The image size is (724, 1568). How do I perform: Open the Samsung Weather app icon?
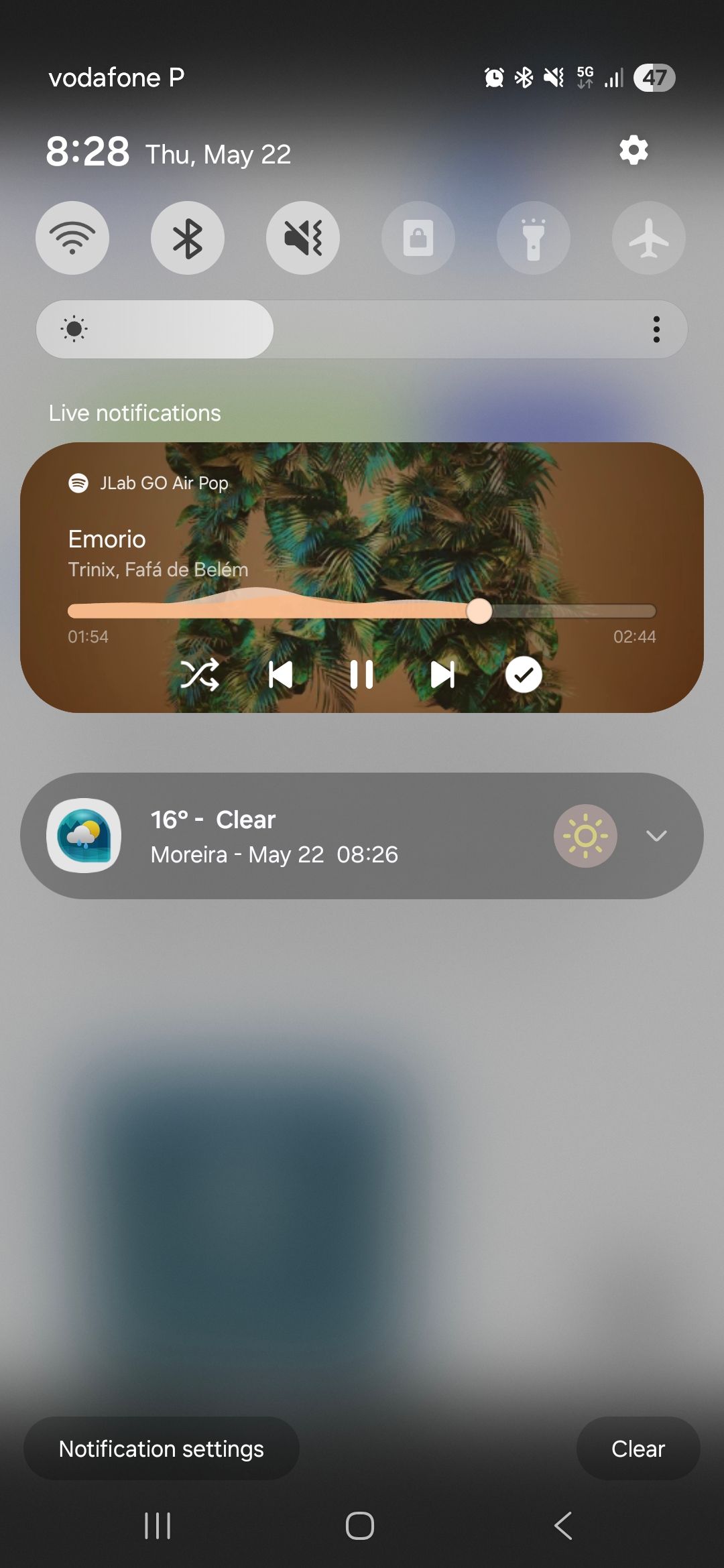click(x=83, y=835)
